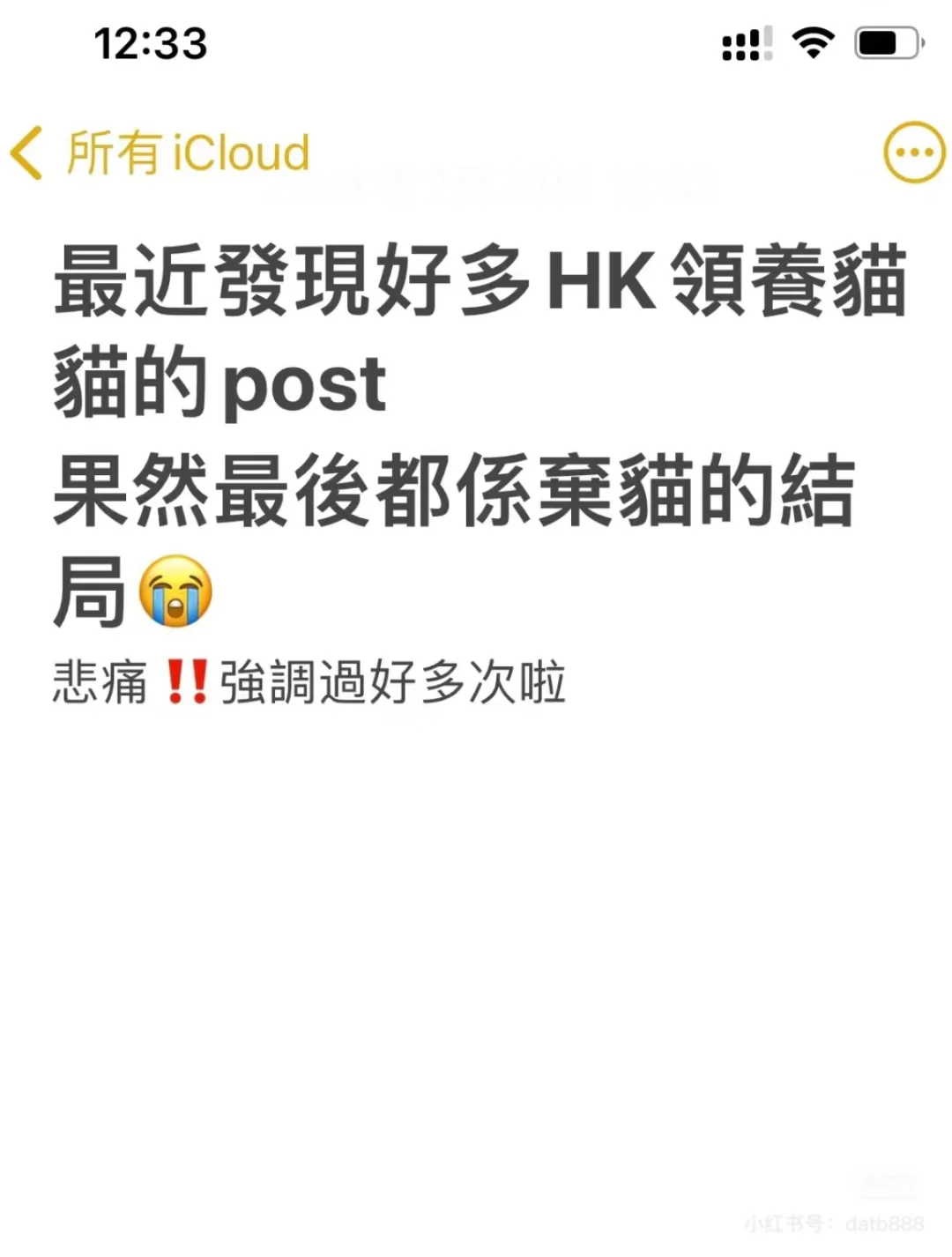
Task: Tap the Wi-Fi status icon
Action: tap(813, 41)
